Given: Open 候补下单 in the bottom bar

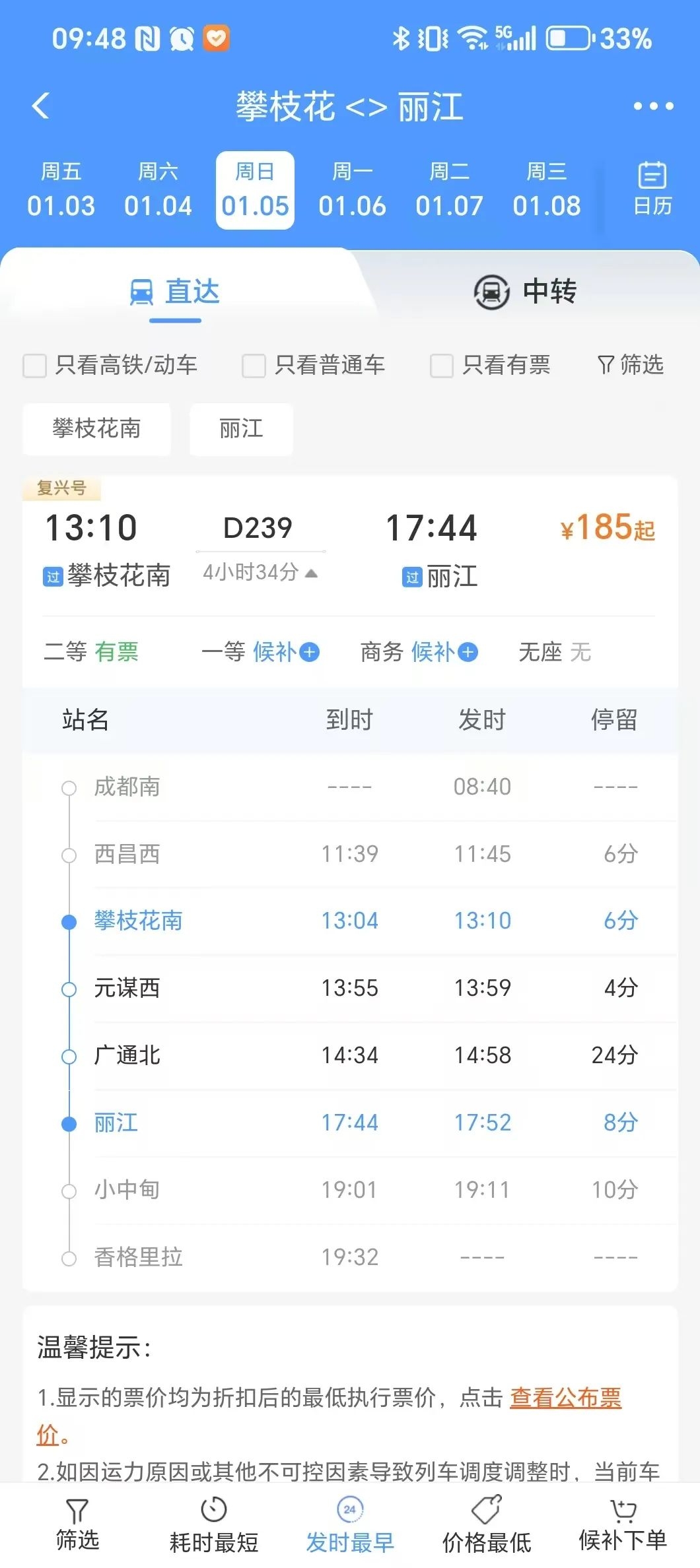Looking at the screenshot, I should (623, 1525).
